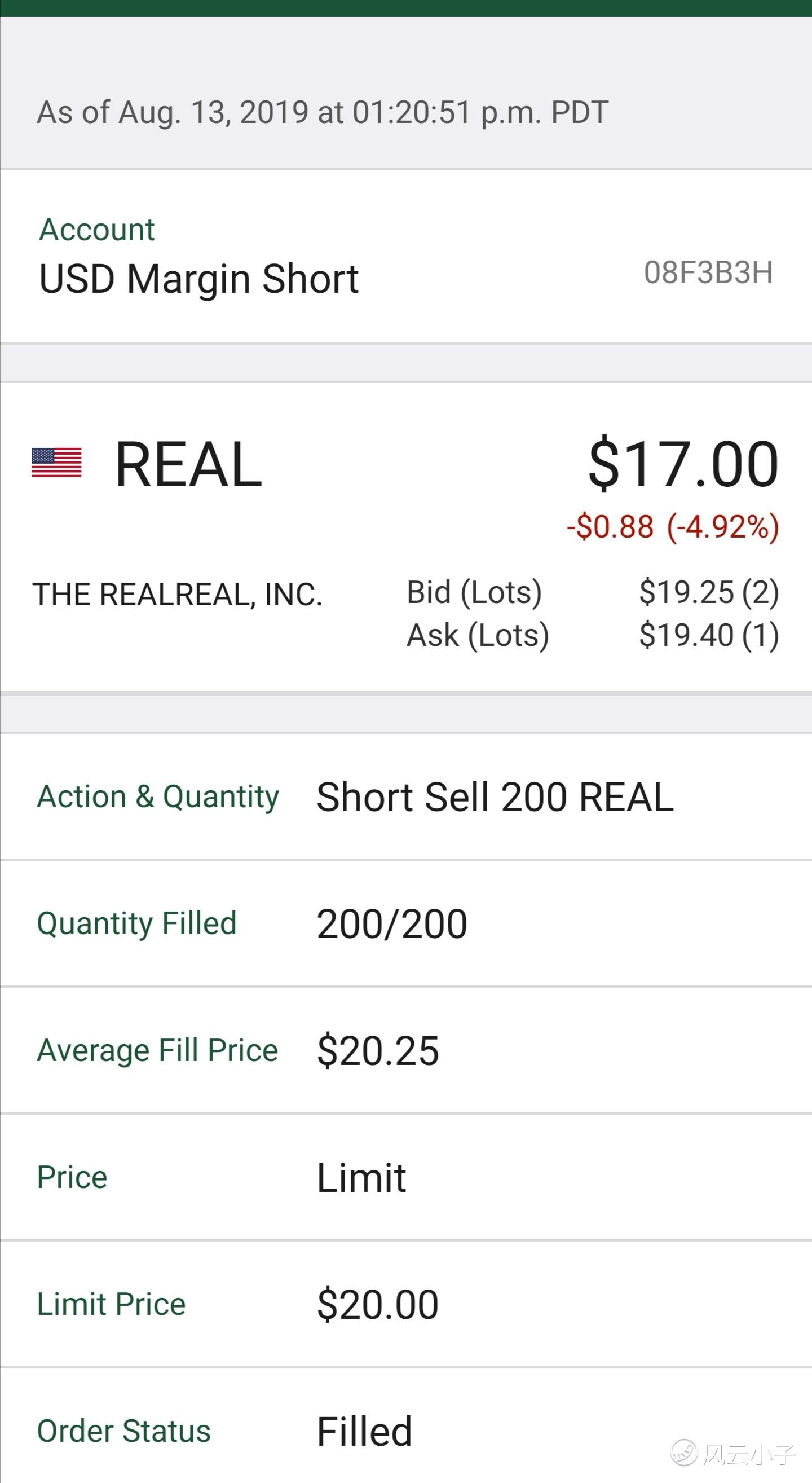Open THE REALREAL, INC. quote card
The width and height of the screenshot is (812, 1483).
[x=405, y=537]
